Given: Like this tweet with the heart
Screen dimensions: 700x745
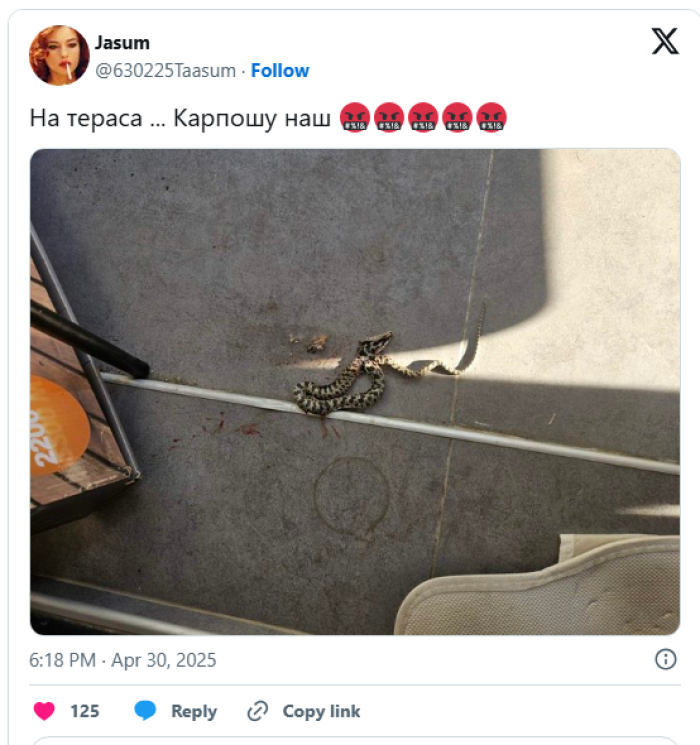Looking at the screenshot, I should point(45,711).
